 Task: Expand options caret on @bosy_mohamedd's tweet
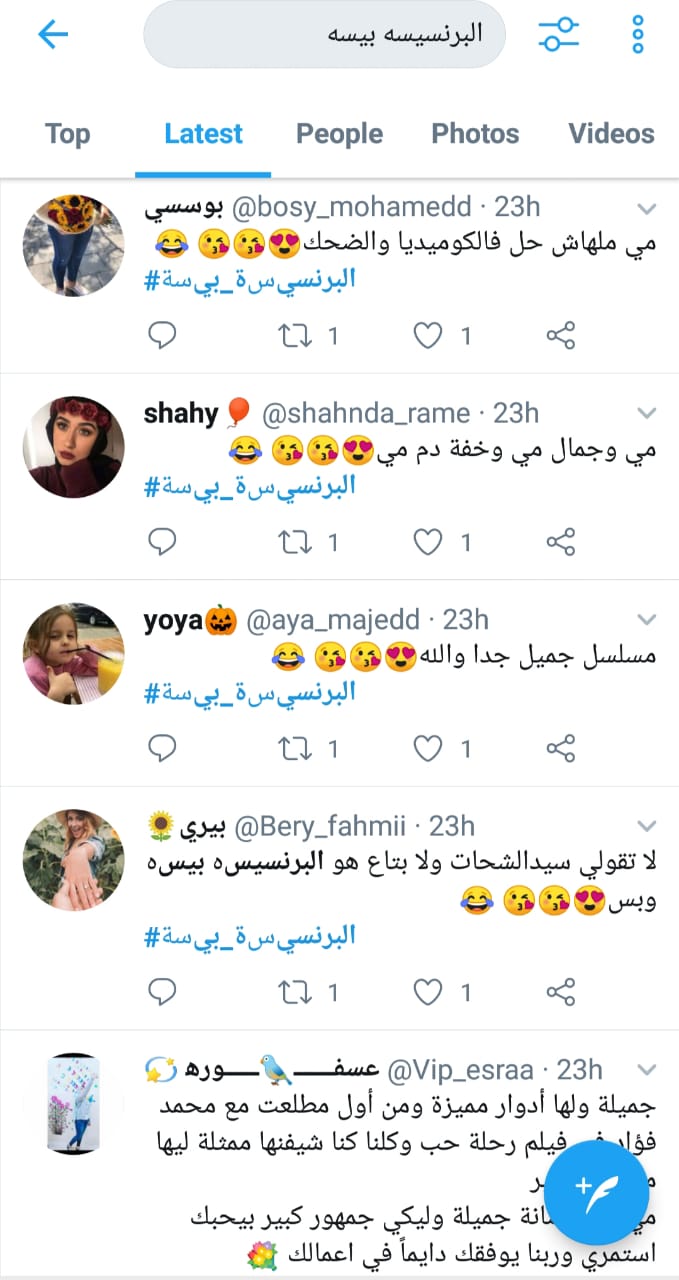point(647,209)
